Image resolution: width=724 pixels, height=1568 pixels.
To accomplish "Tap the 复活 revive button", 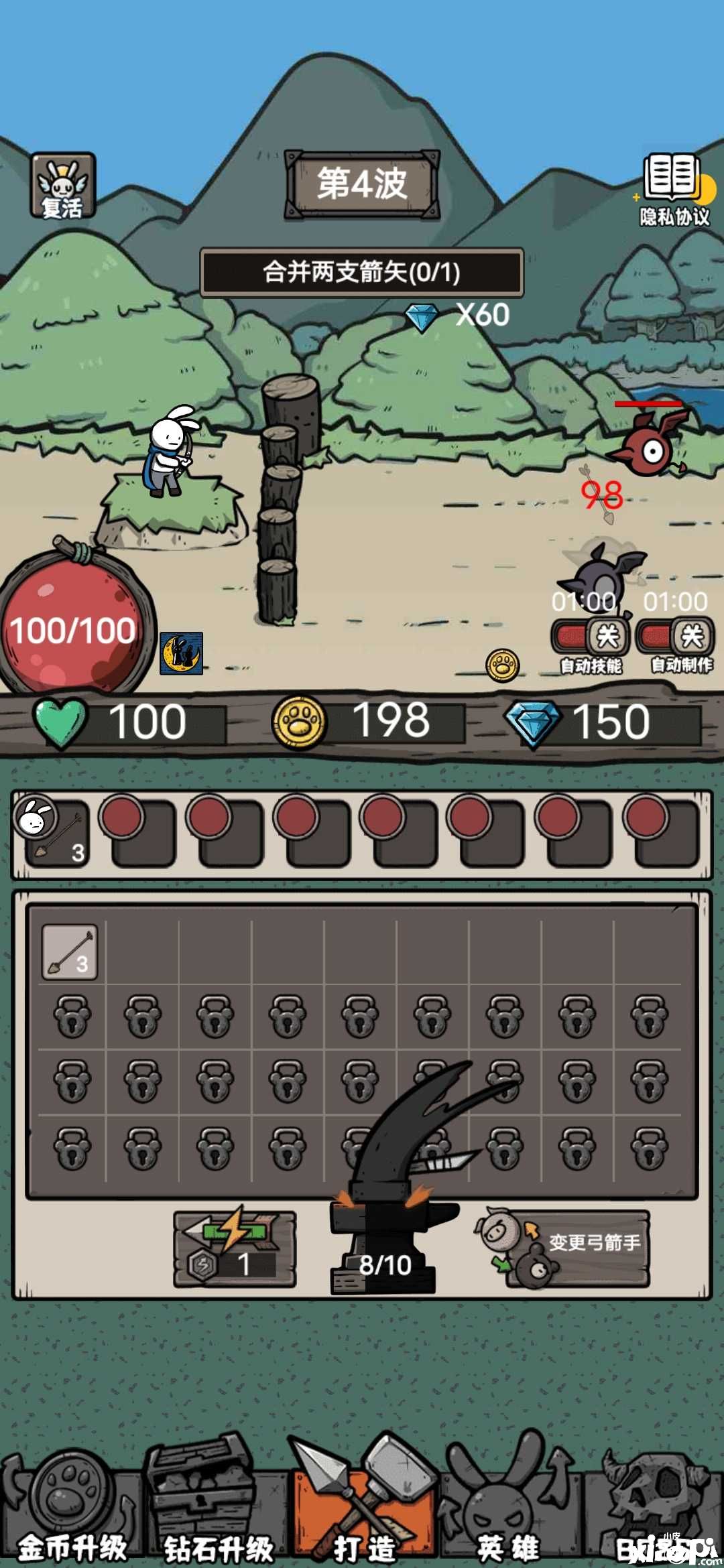I will 63,186.
